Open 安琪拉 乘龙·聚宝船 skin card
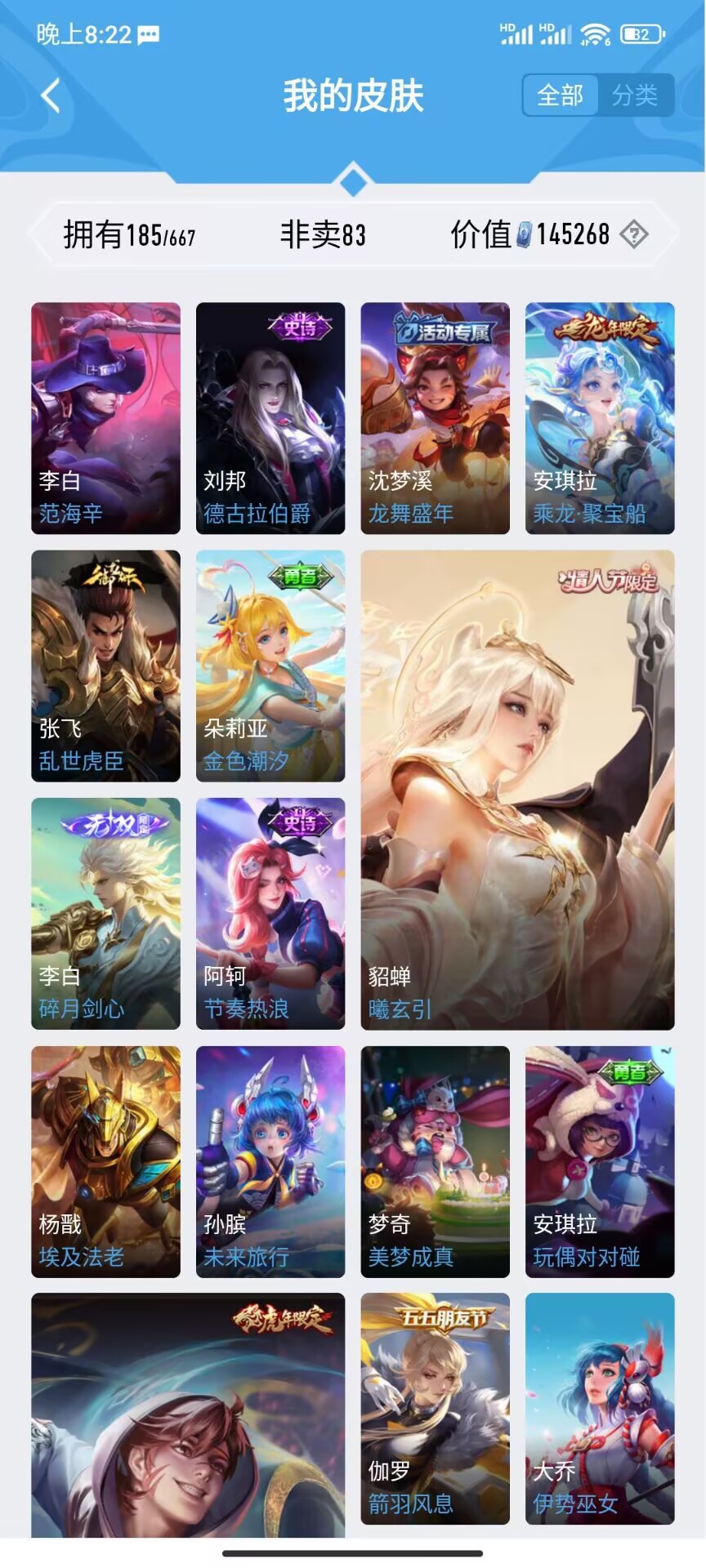This screenshot has width=706, height=1568. click(600, 418)
